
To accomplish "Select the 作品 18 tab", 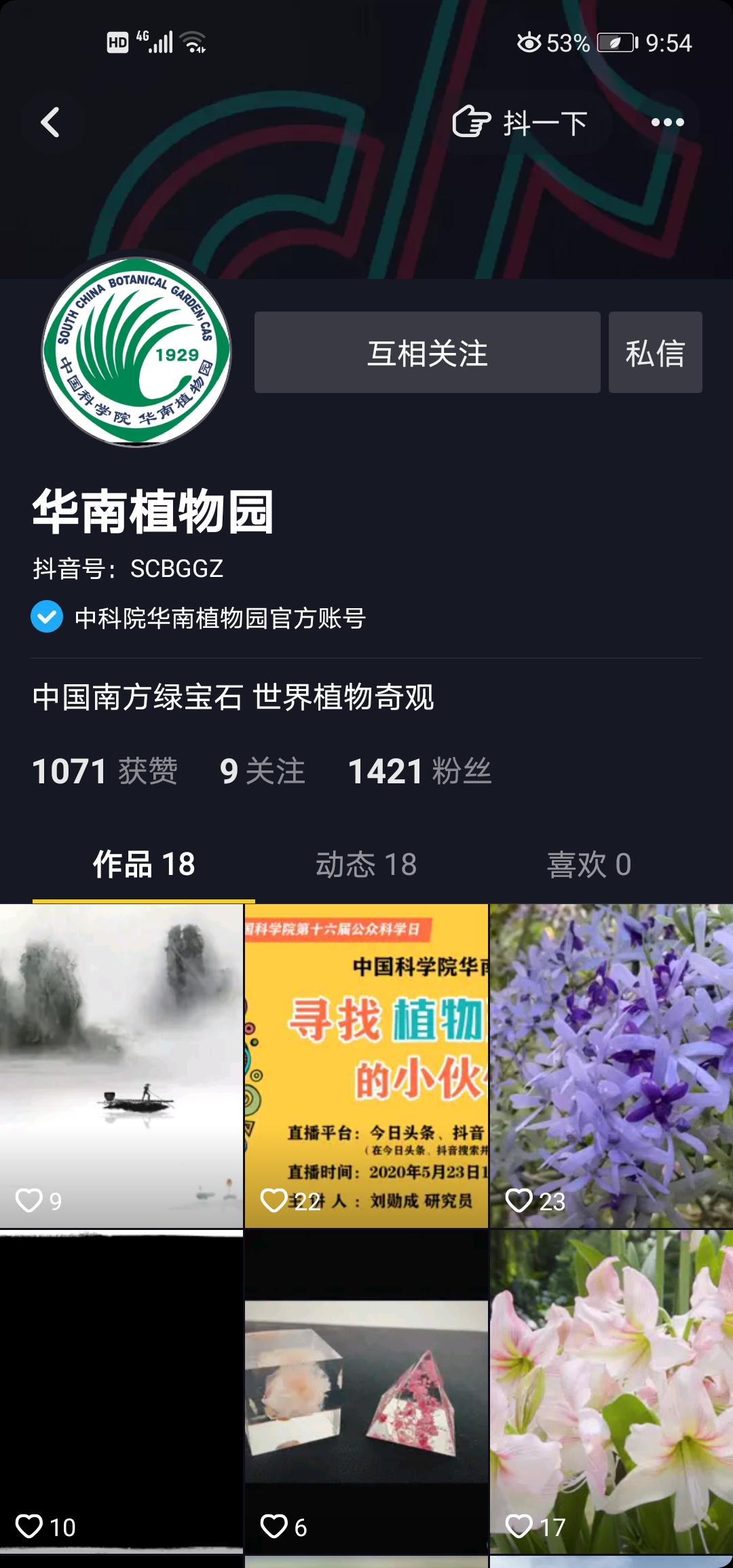I will (x=144, y=864).
